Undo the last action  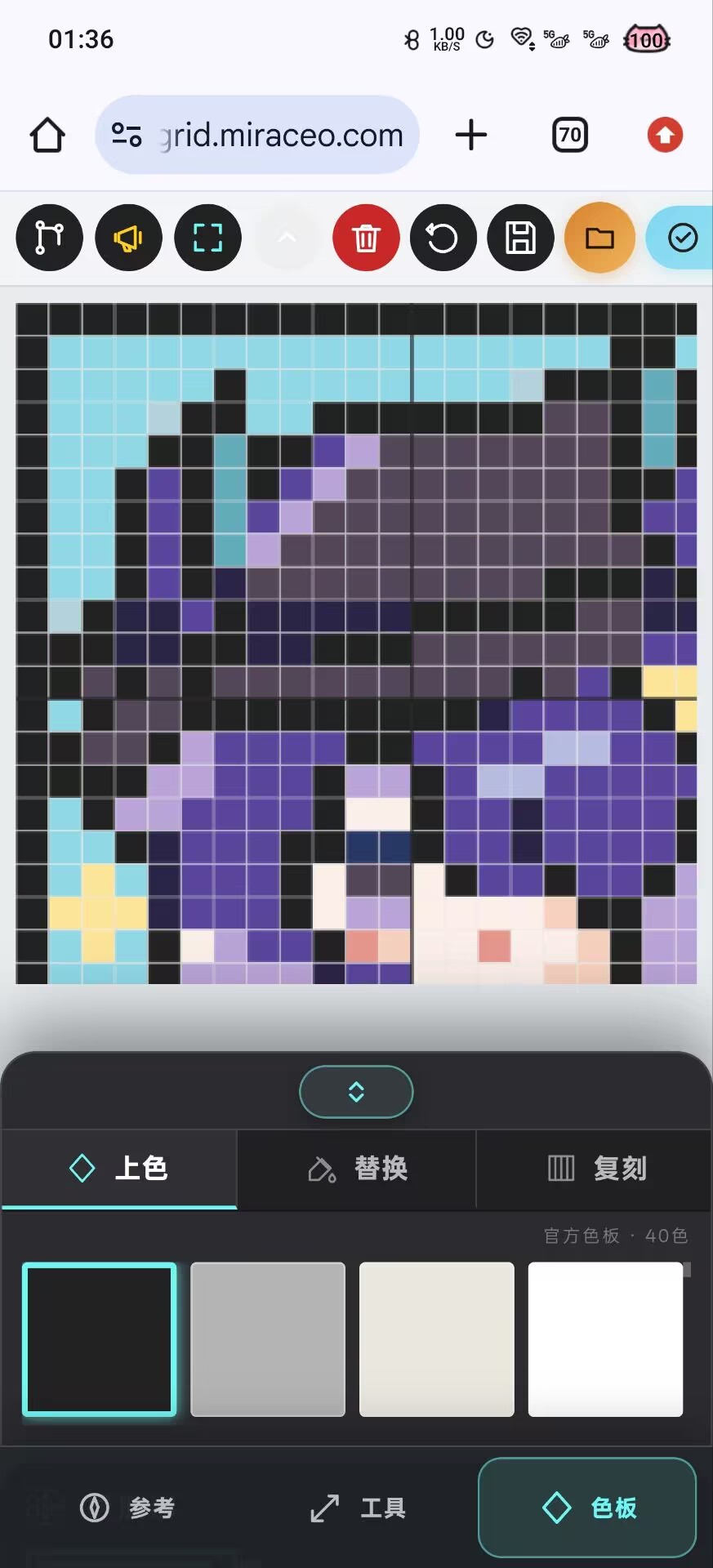coord(443,238)
